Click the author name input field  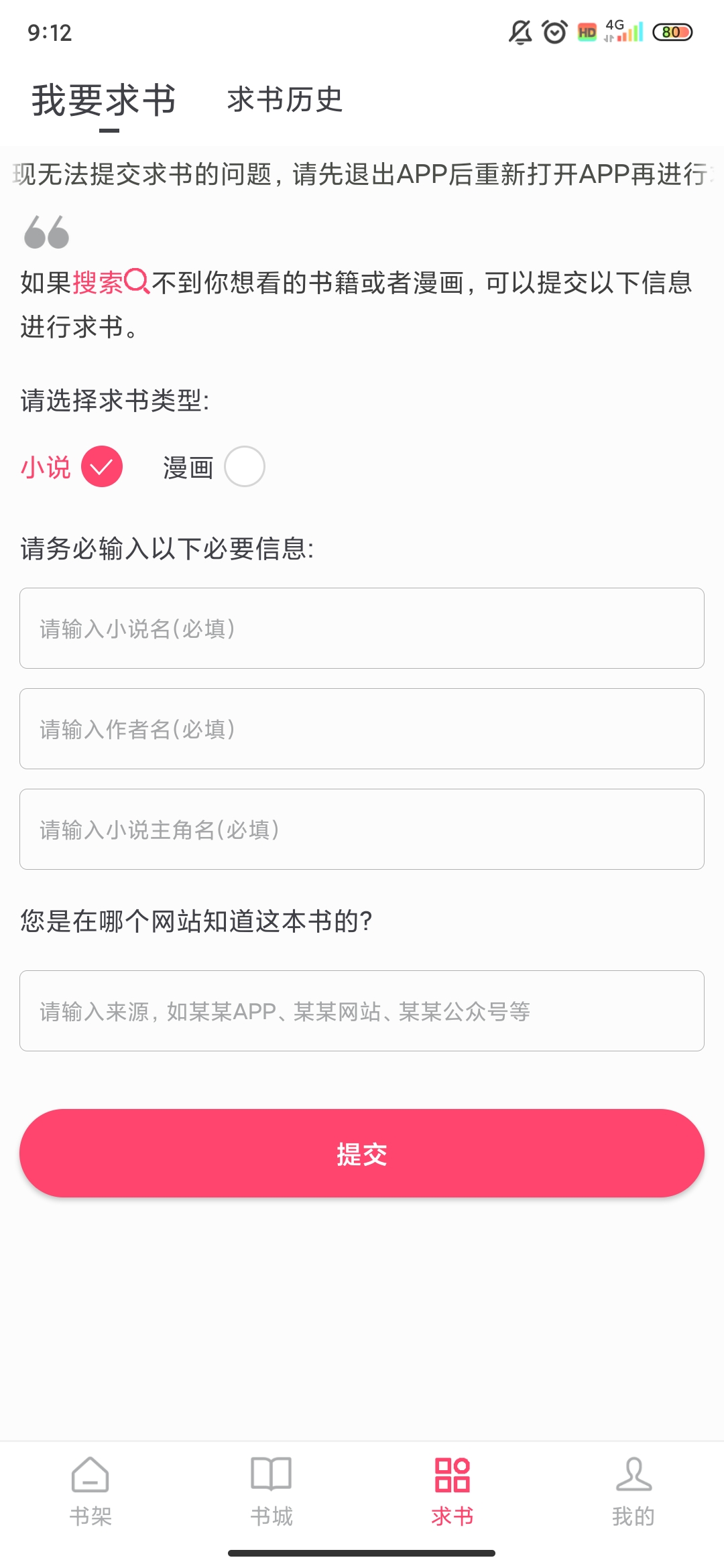click(362, 729)
